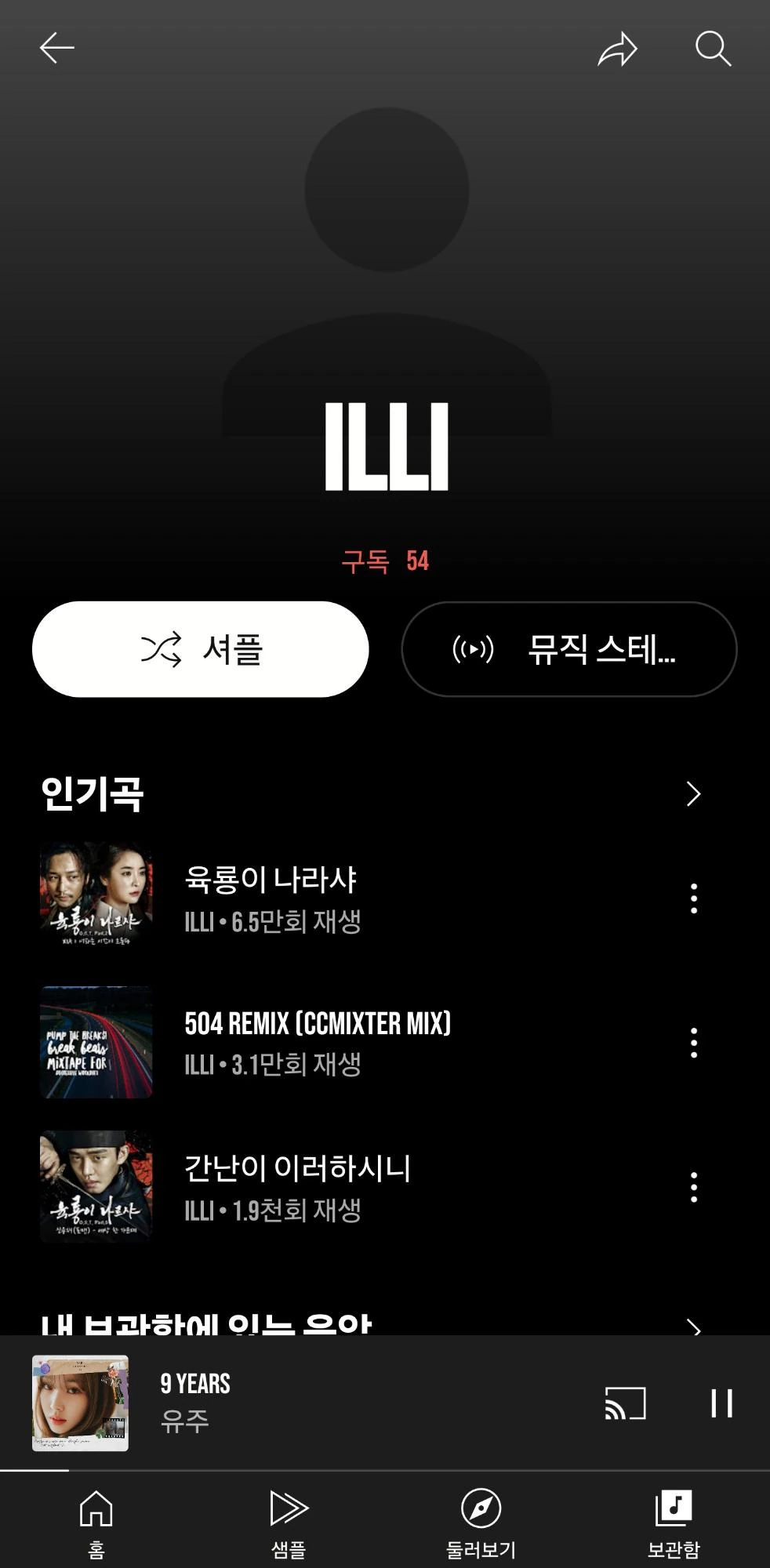The height and width of the screenshot is (1568, 770).
Task: Play the song 간난이 이러하시니
Action: pyautogui.click(x=296, y=1186)
